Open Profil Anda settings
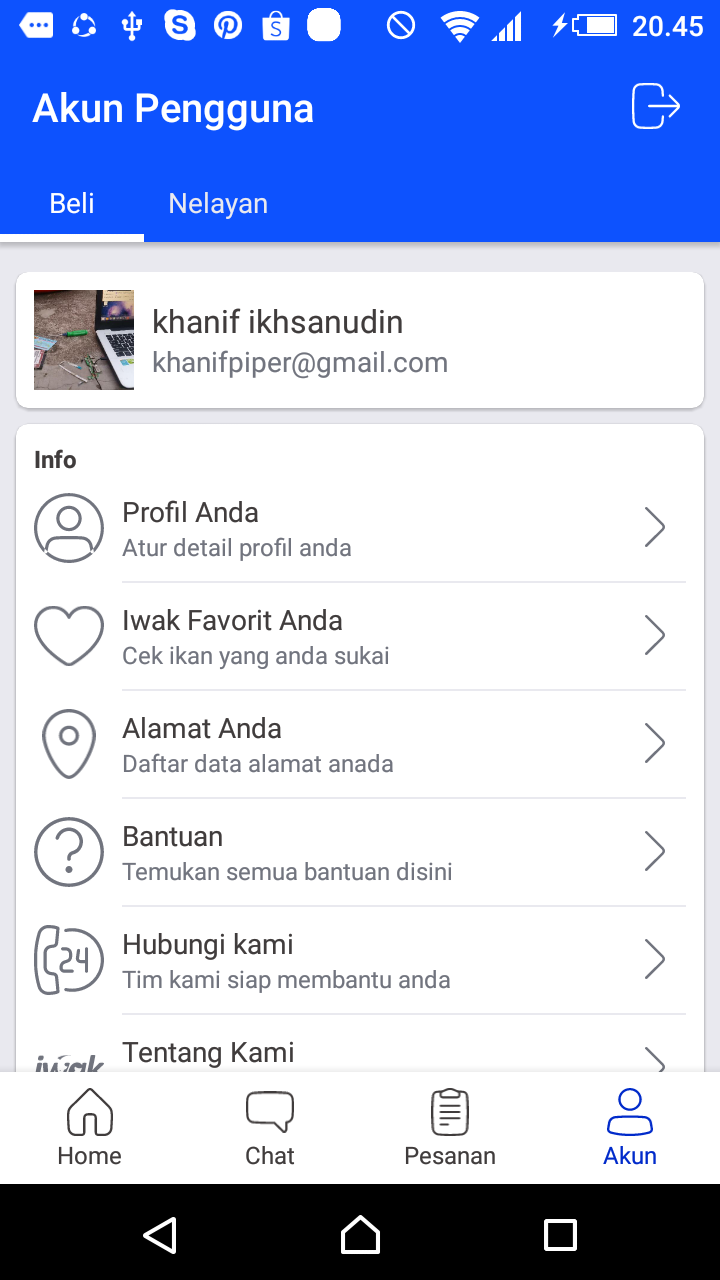This screenshot has height=1280, width=720. tap(360, 528)
